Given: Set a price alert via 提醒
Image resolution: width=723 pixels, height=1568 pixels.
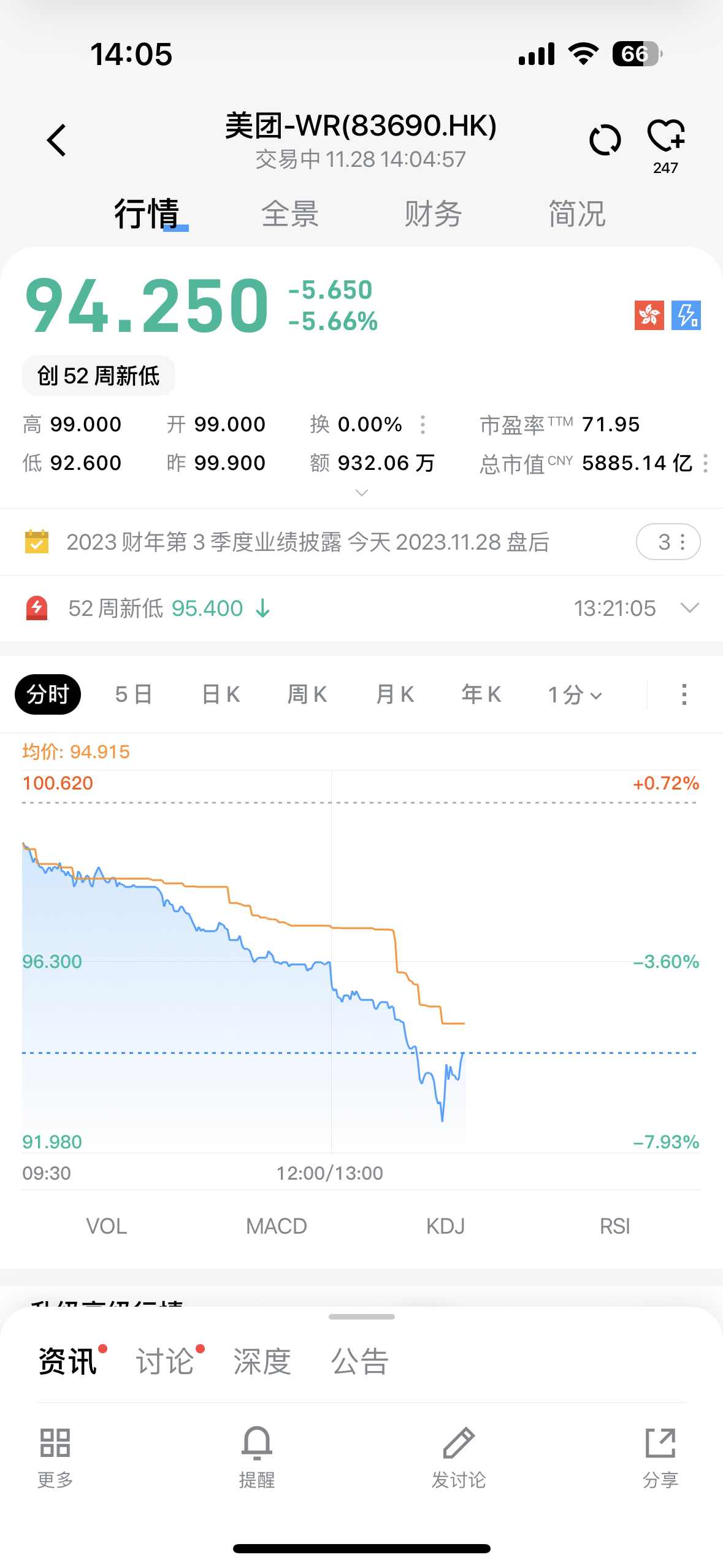Looking at the screenshot, I should point(257,1456).
